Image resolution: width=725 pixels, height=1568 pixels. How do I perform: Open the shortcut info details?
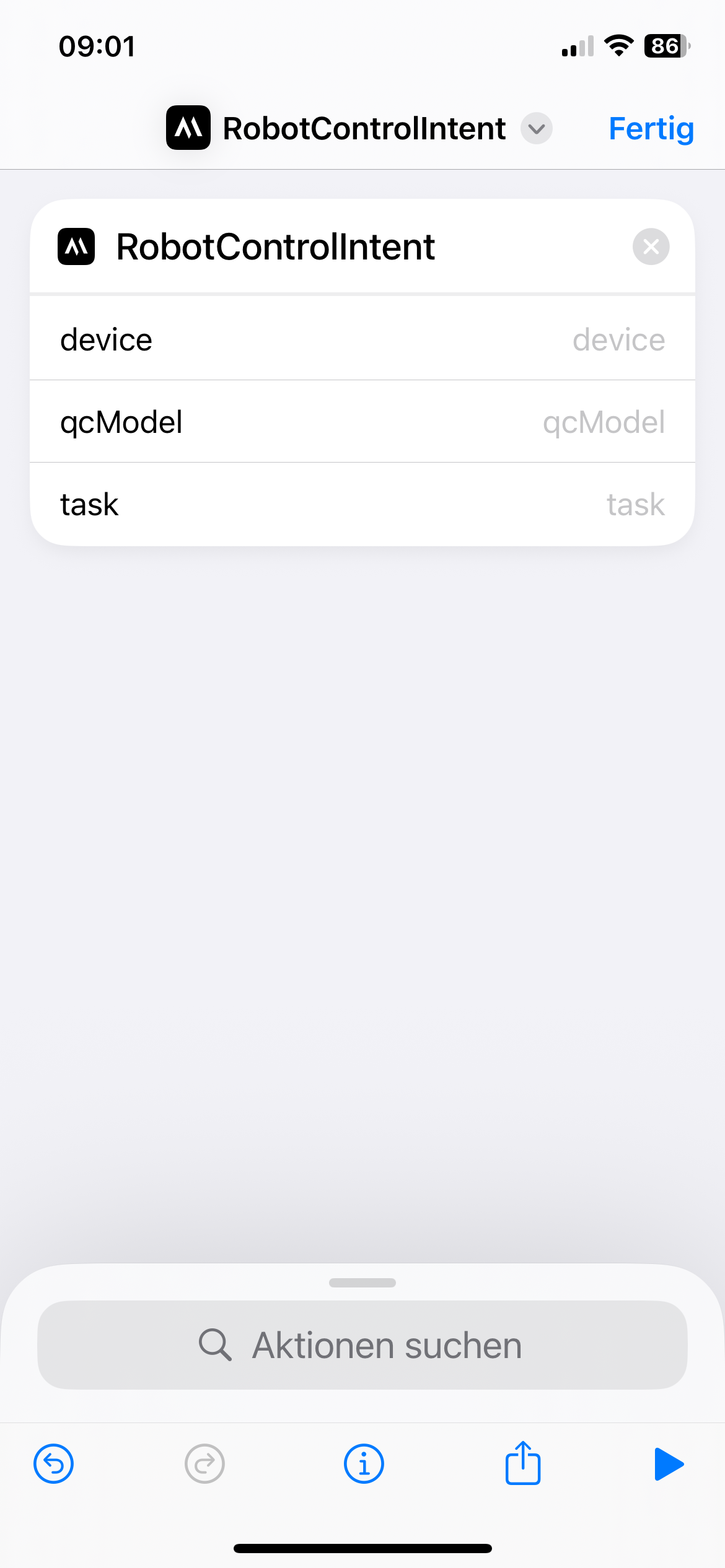(x=364, y=1464)
